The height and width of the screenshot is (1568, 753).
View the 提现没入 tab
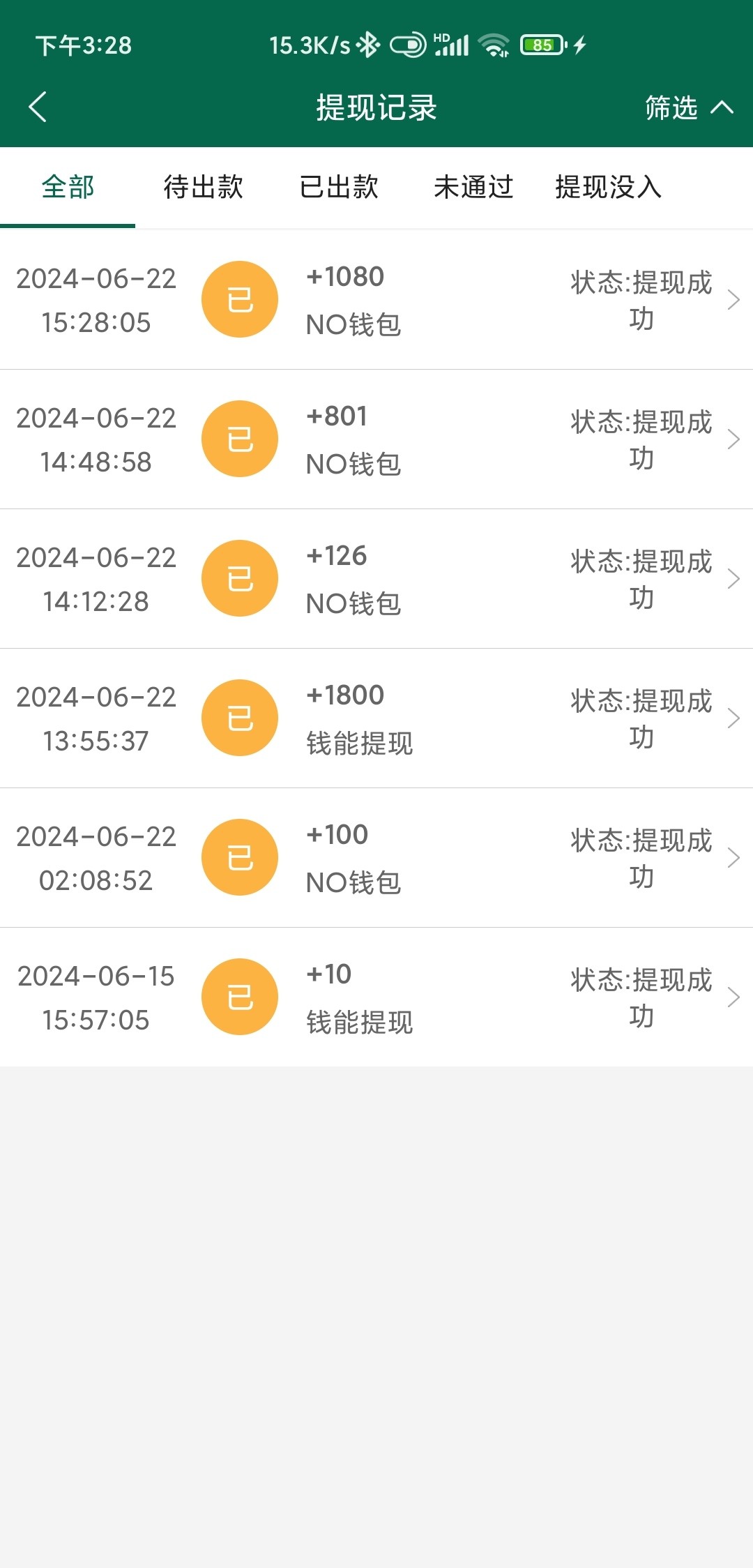click(608, 187)
